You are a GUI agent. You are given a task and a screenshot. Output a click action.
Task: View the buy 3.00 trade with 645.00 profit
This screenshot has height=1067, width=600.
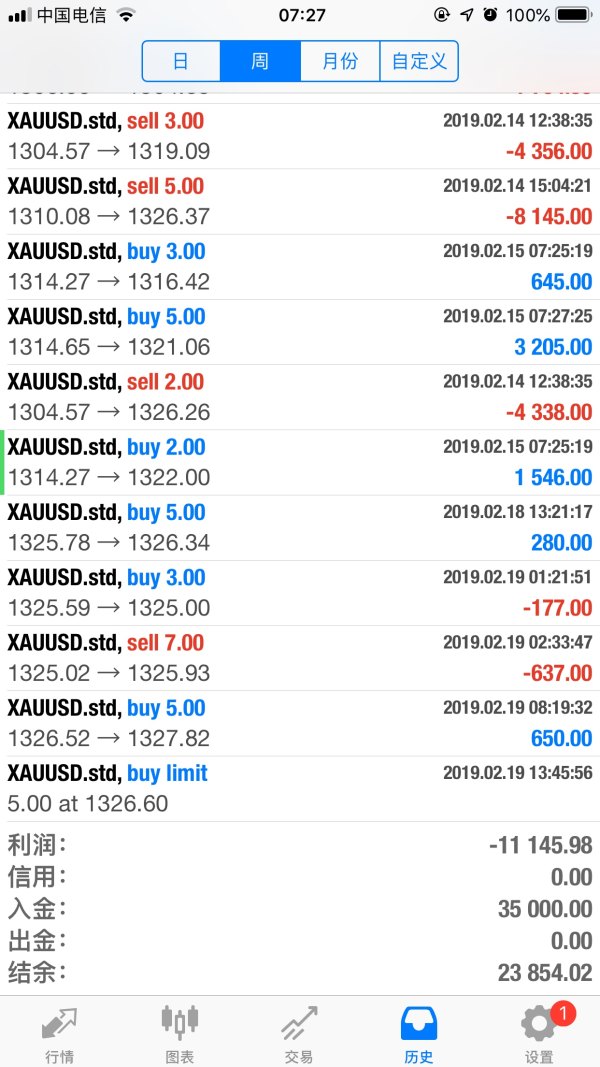click(x=300, y=267)
